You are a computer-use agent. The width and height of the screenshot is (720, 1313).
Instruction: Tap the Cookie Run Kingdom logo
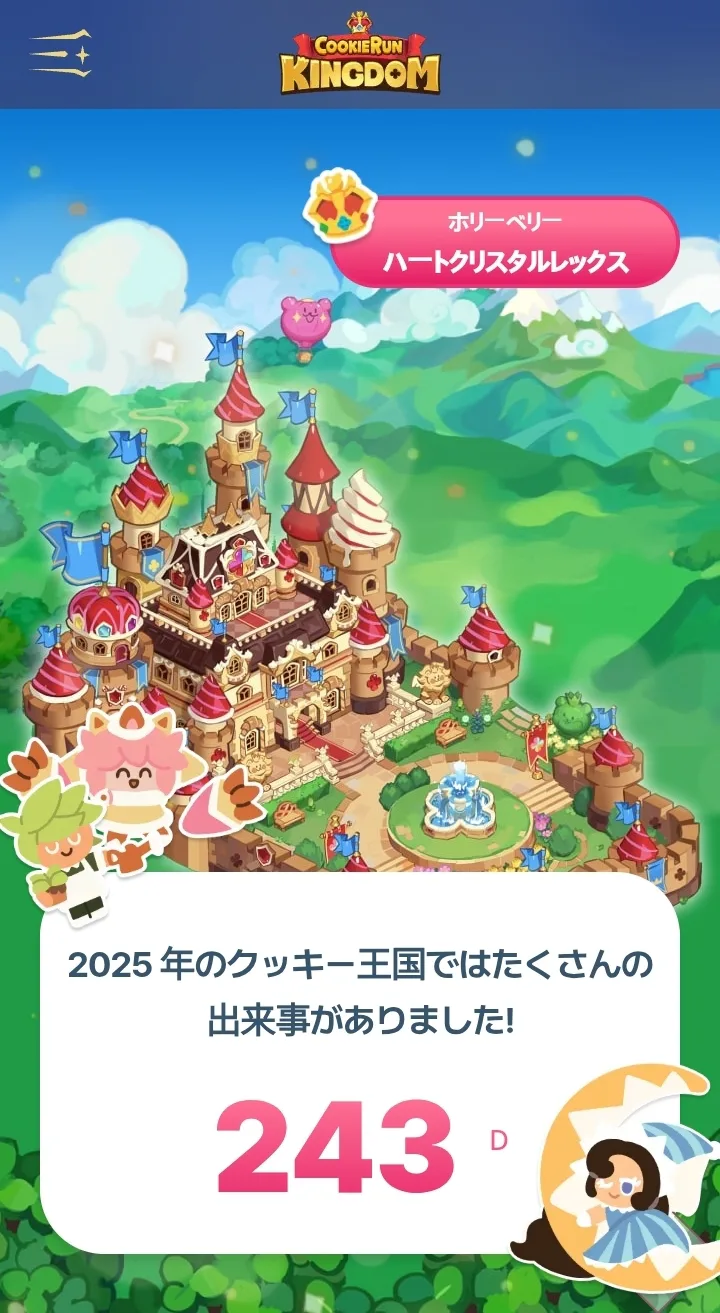coord(360,53)
